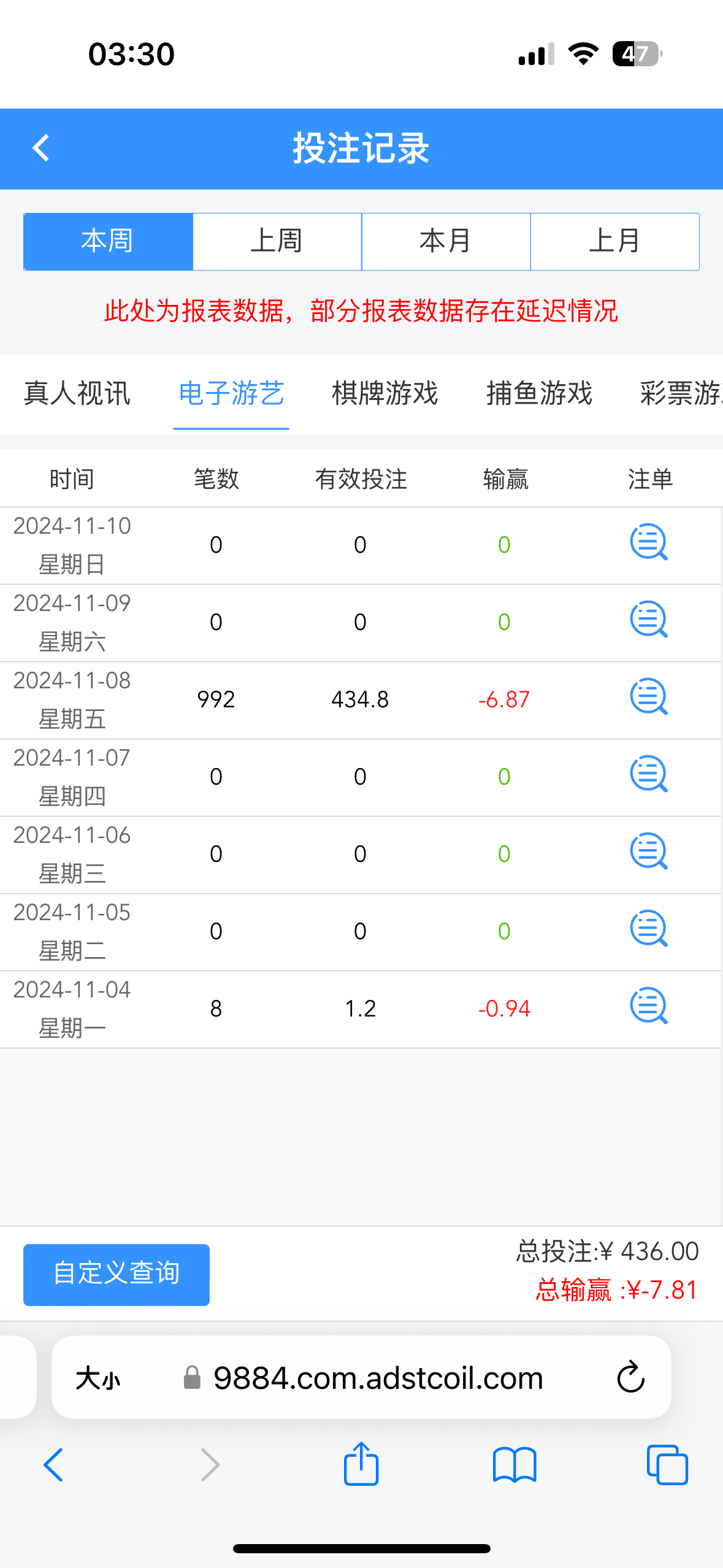The height and width of the screenshot is (1568, 723).
Task: Open the 棋牌游戏 category tab
Action: pyautogui.click(x=385, y=393)
